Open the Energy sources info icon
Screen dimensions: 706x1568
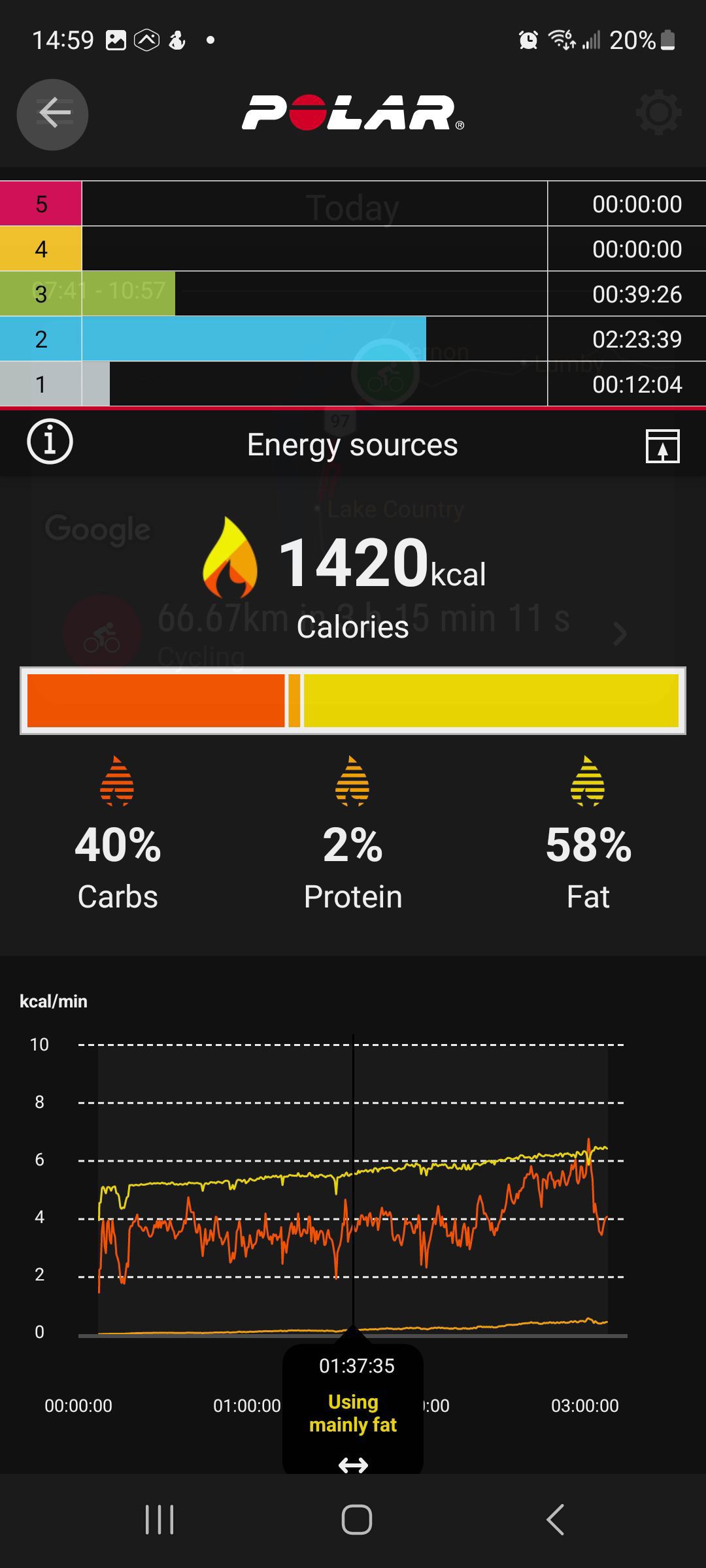[50, 442]
